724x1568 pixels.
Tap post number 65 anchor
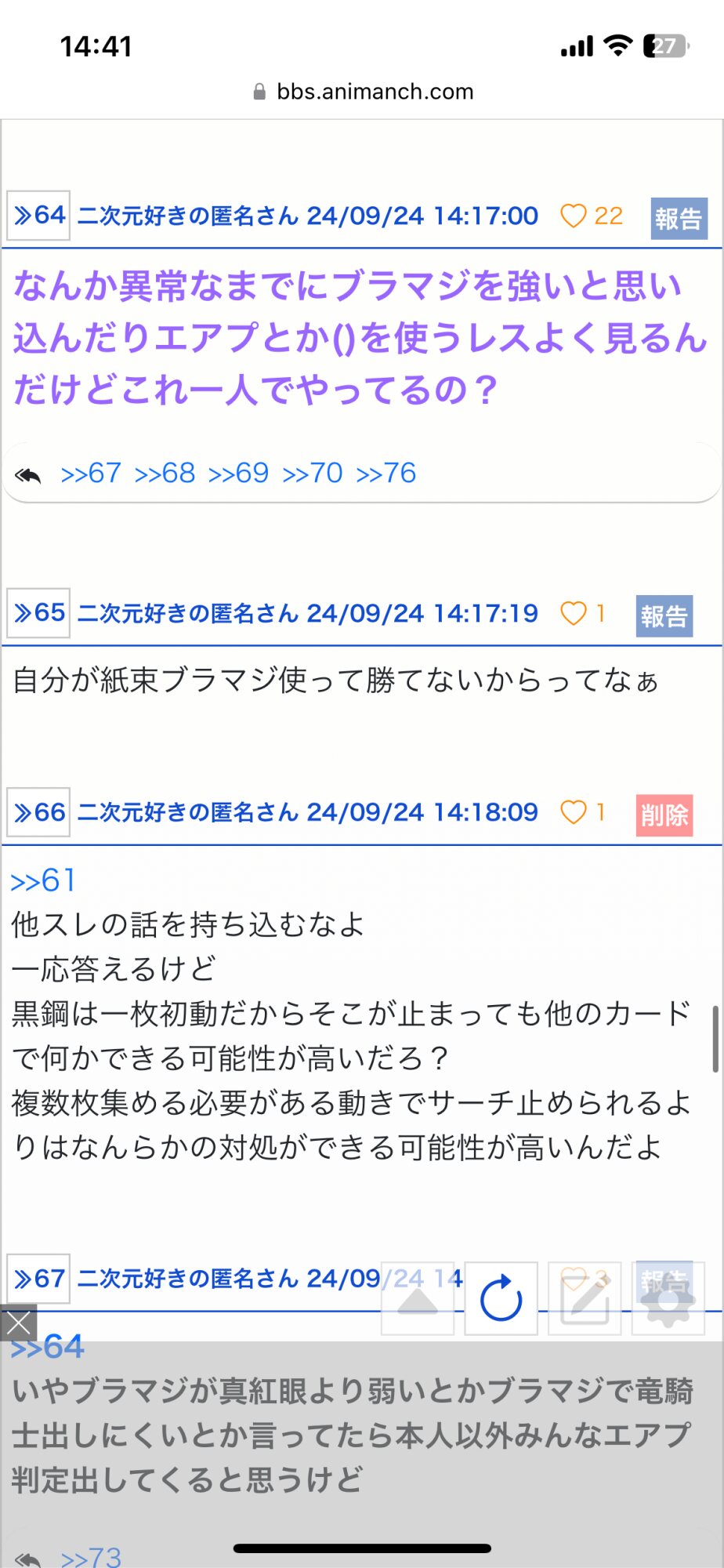click(38, 612)
